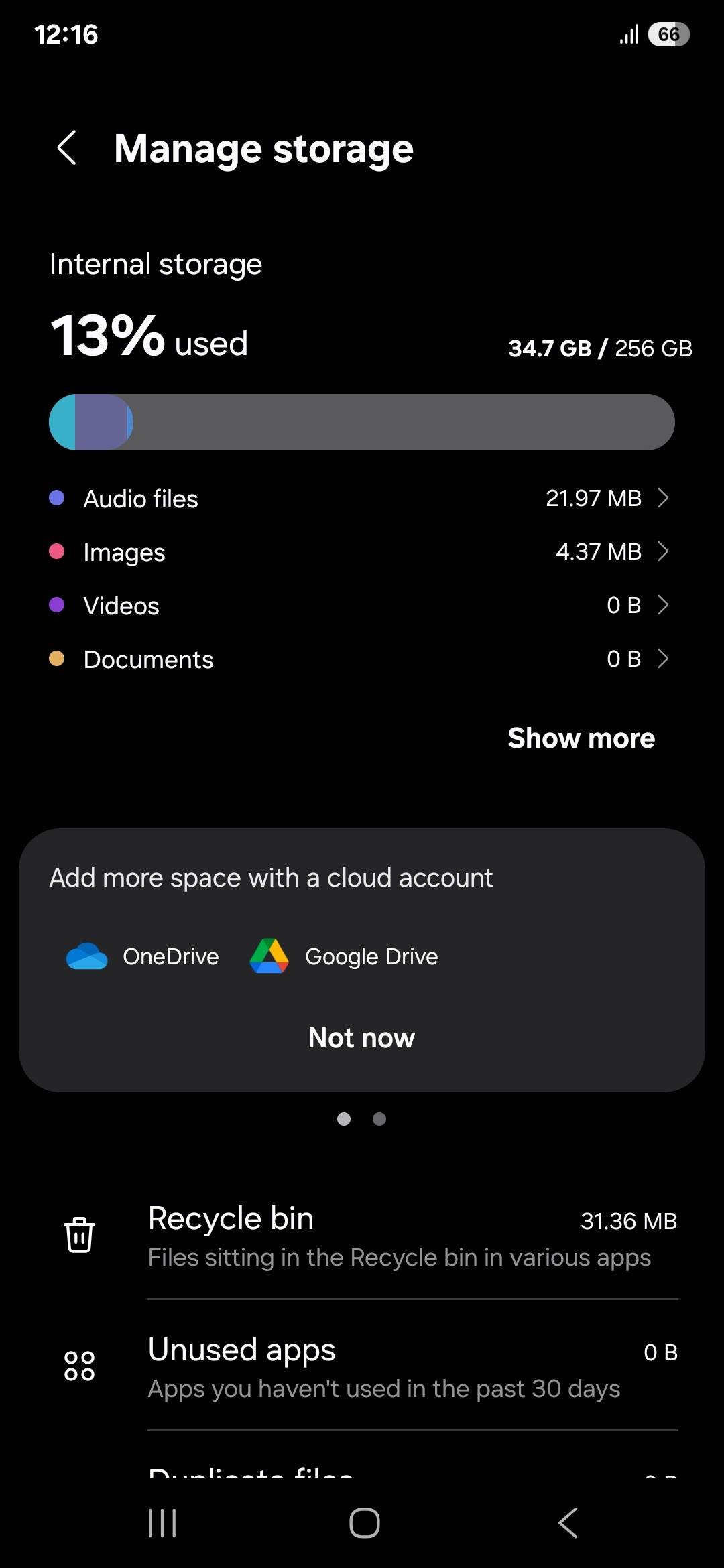Open Google Drive cloud account option
The width and height of the screenshot is (724, 1568).
(x=344, y=956)
